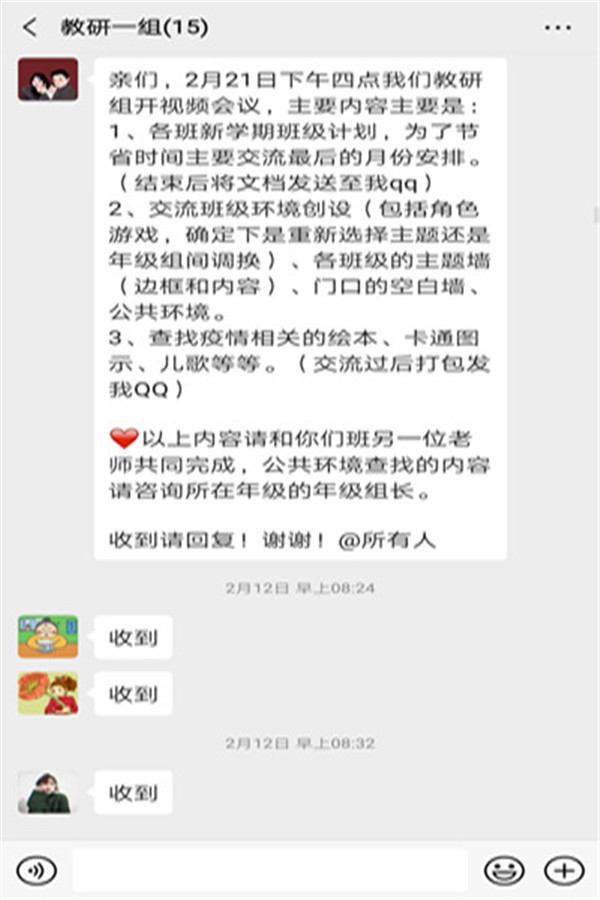600x900 pixels.
Task: Open profile of the red-dress cartoon avatar
Action: 48,693
